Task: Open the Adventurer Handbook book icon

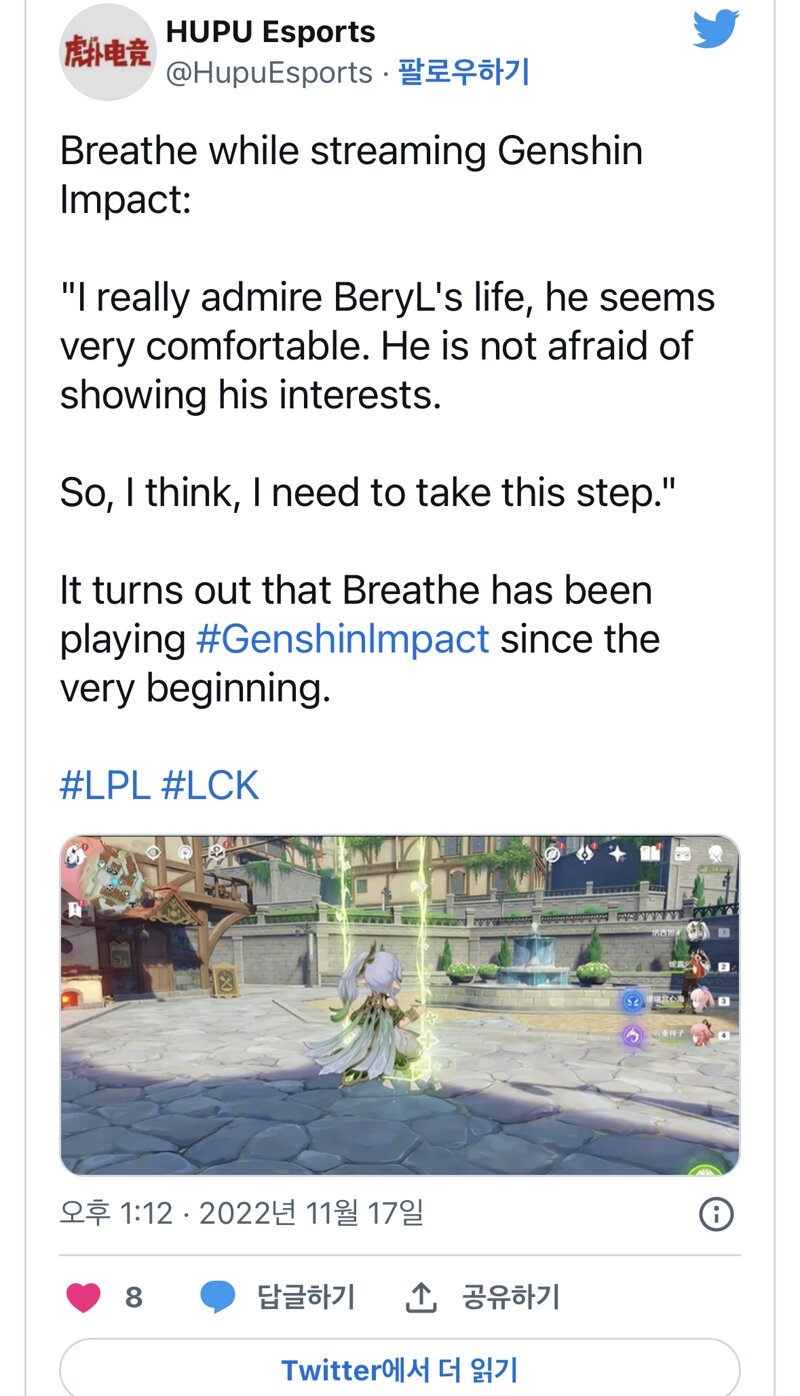Action: click(650, 852)
